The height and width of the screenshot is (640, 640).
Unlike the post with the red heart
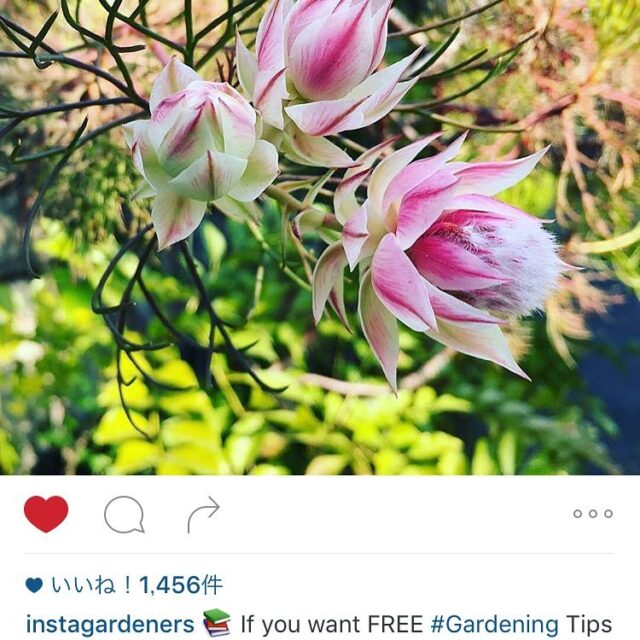(x=46, y=514)
